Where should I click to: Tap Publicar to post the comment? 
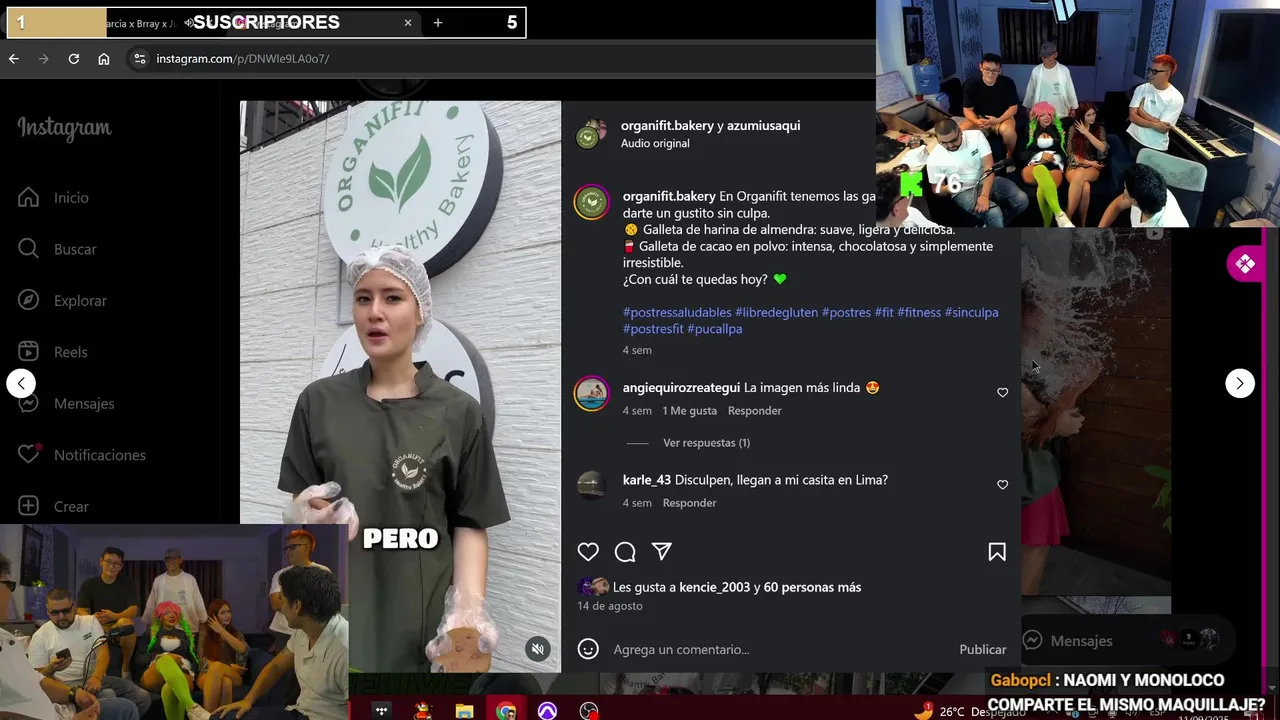point(982,650)
